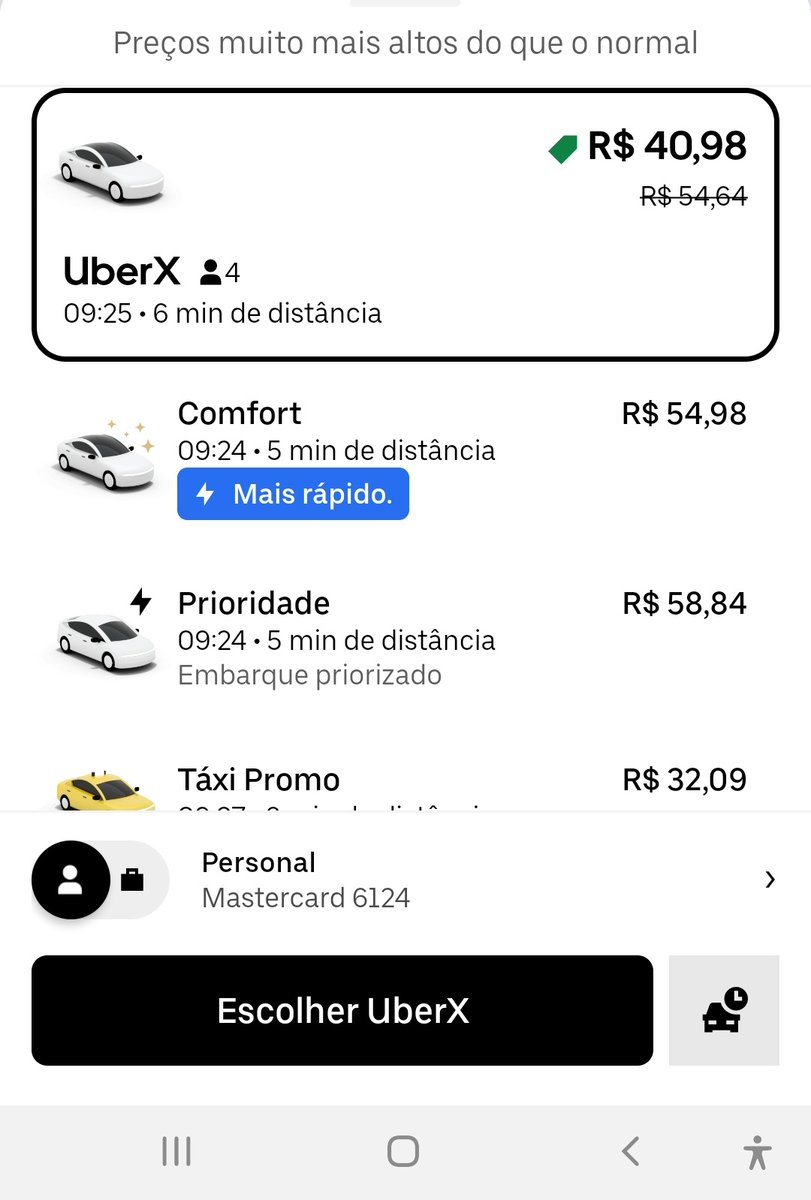
Task: Go back with system navigation
Action: pos(630,1152)
